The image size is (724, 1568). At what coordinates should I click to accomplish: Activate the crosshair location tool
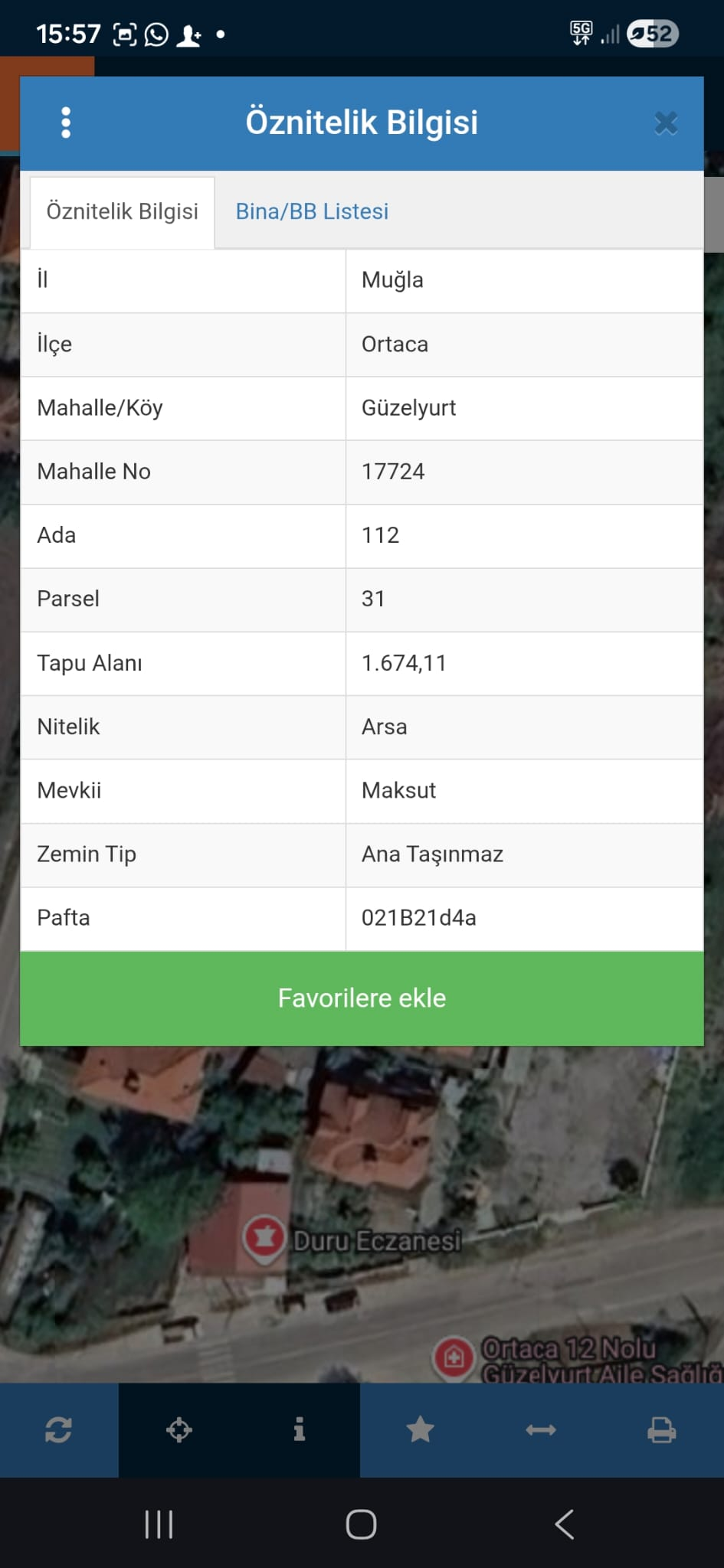coord(179,1429)
